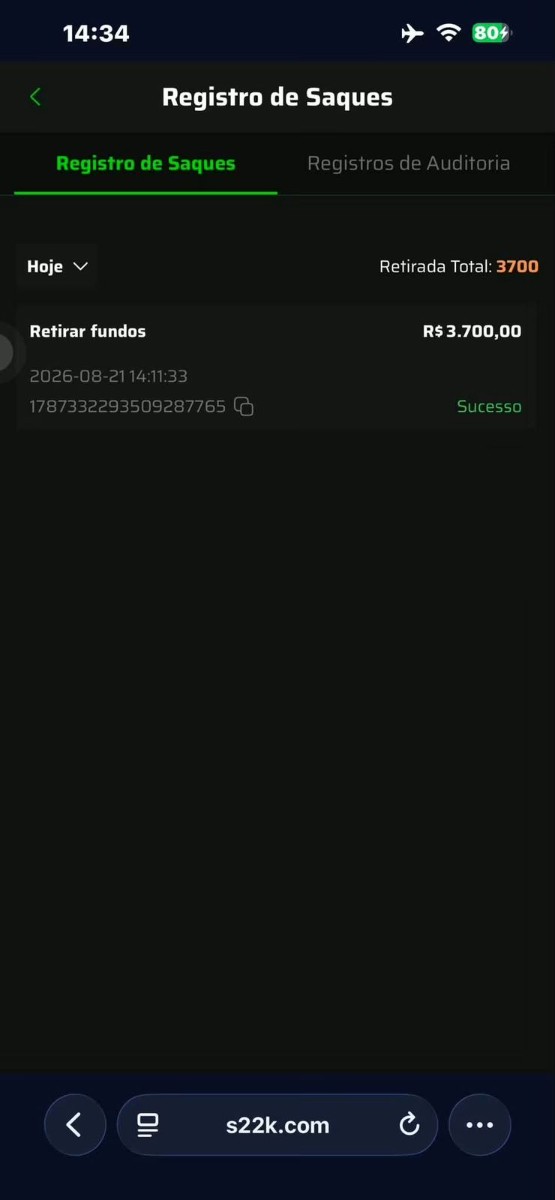The image size is (555, 1200).
Task: Open the Retirar fundos withdrawal record
Action: click(276, 368)
